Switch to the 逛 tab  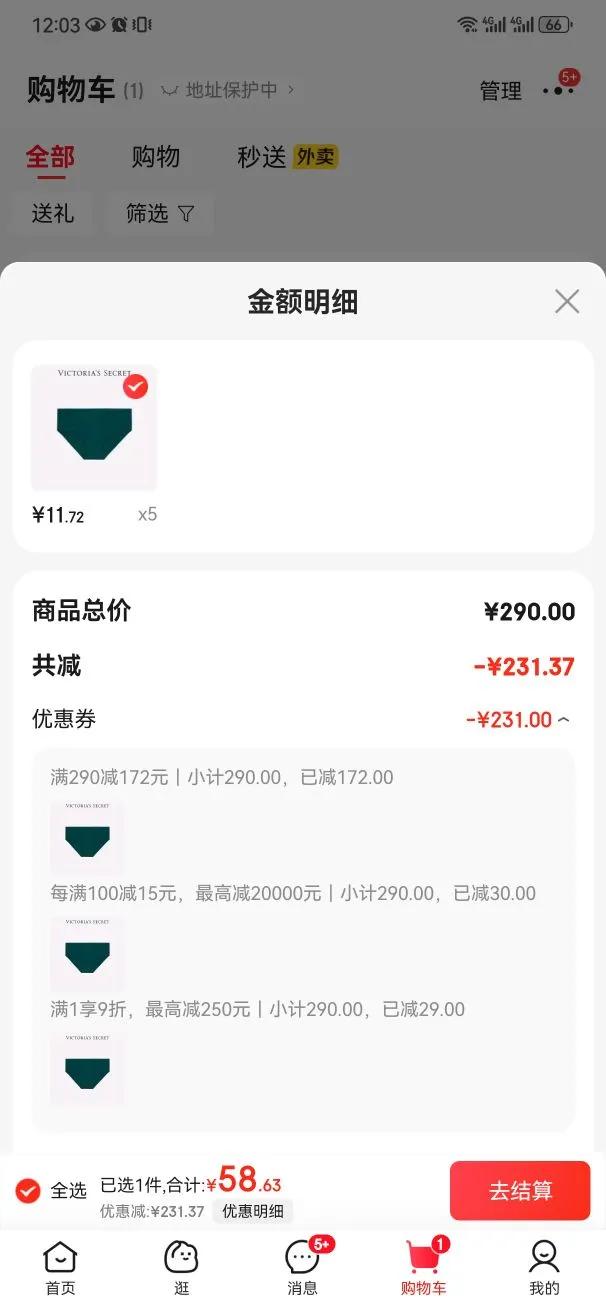181,1266
